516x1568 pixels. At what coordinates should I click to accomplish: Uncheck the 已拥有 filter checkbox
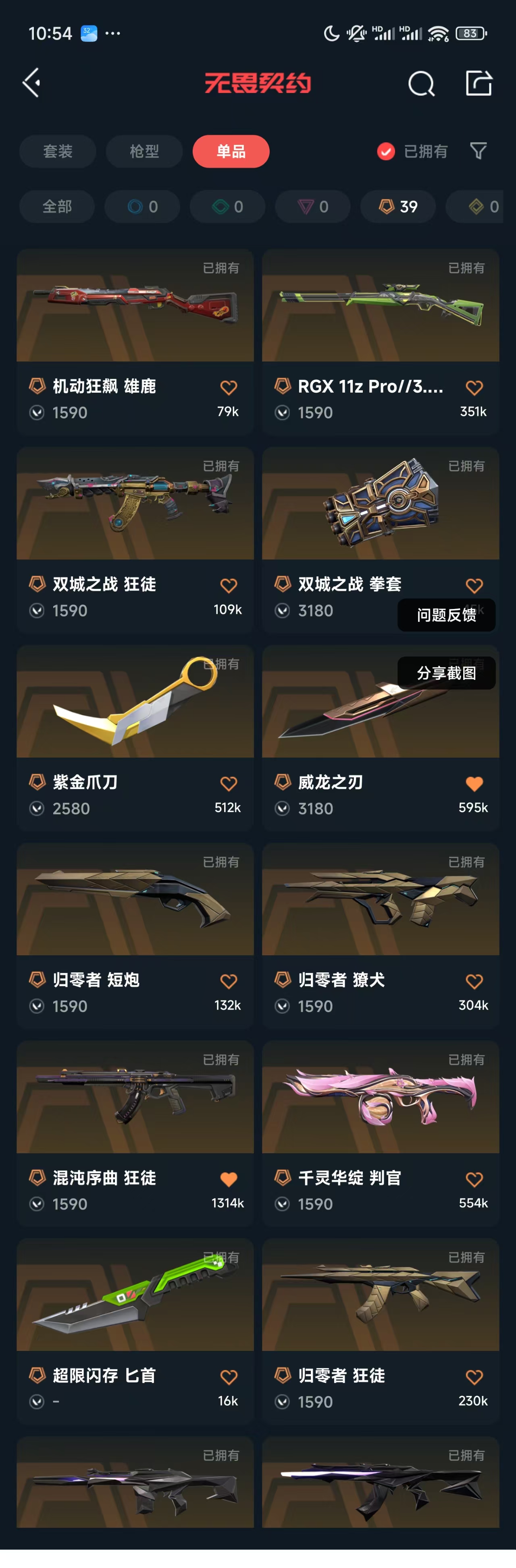click(386, 151)
